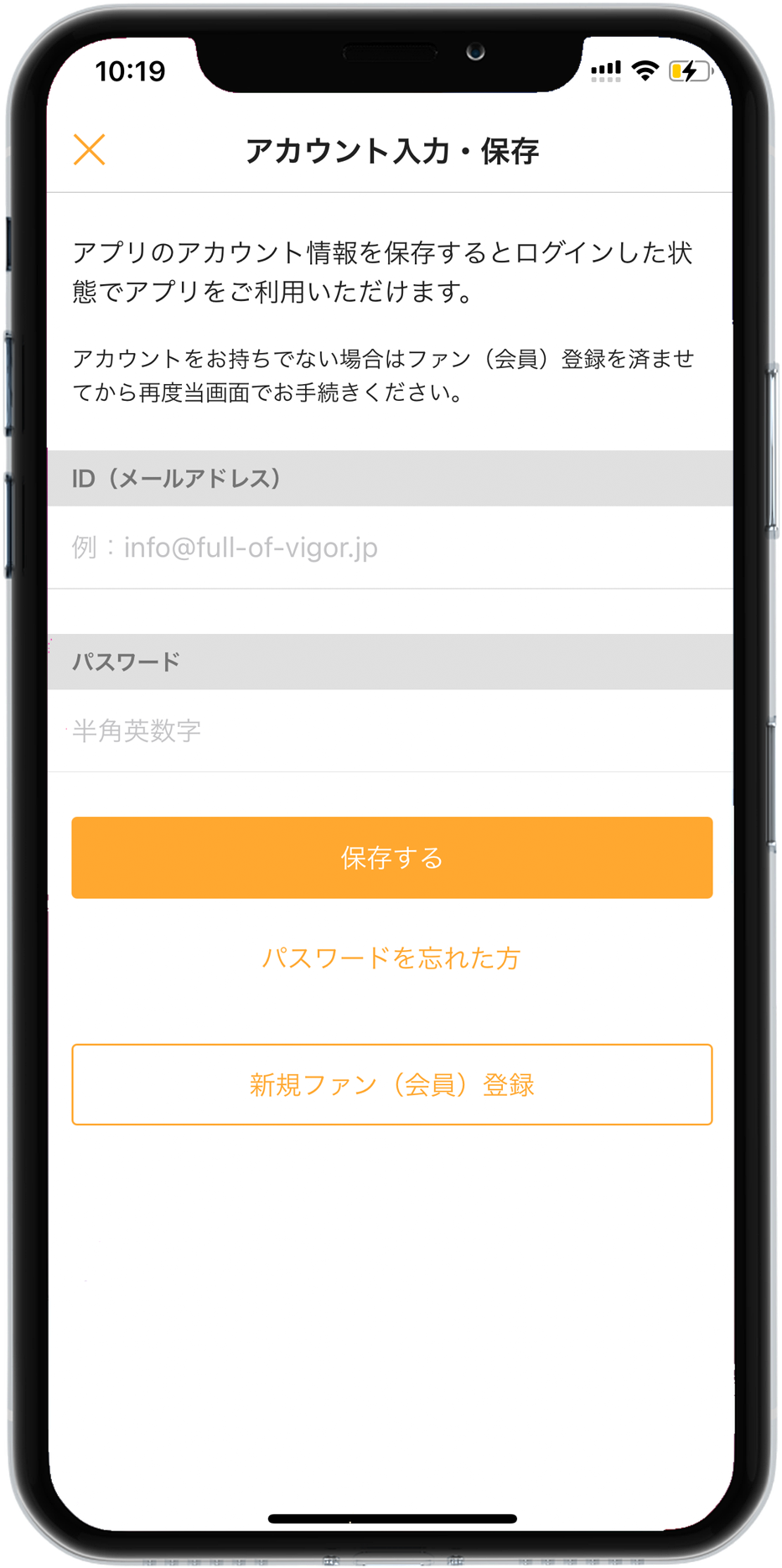Close the account input screen

(x=89, y=150)
